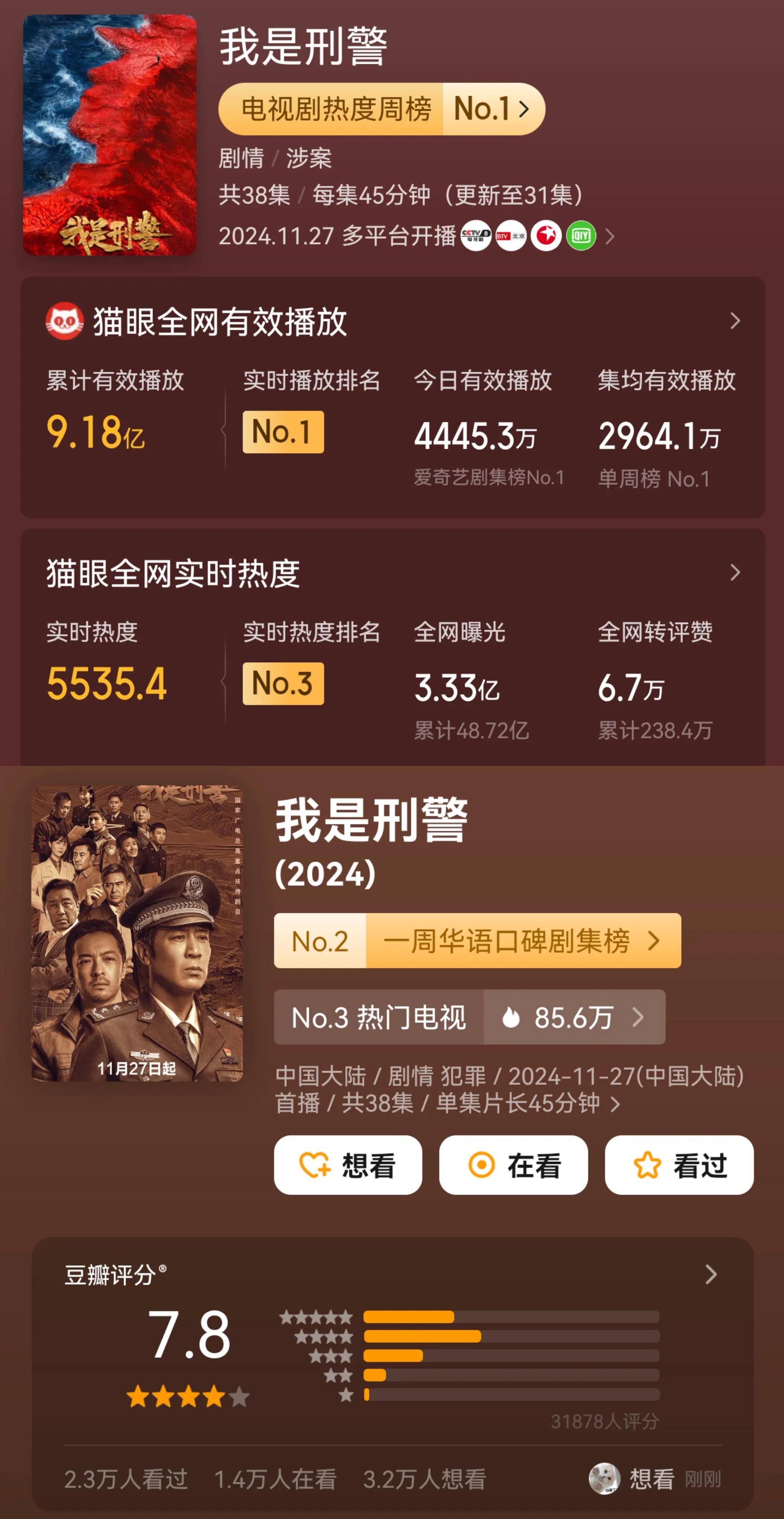784x1519 pixels.
Task: Open the No.3 热门电视 popularity list
Action: 470,1017
